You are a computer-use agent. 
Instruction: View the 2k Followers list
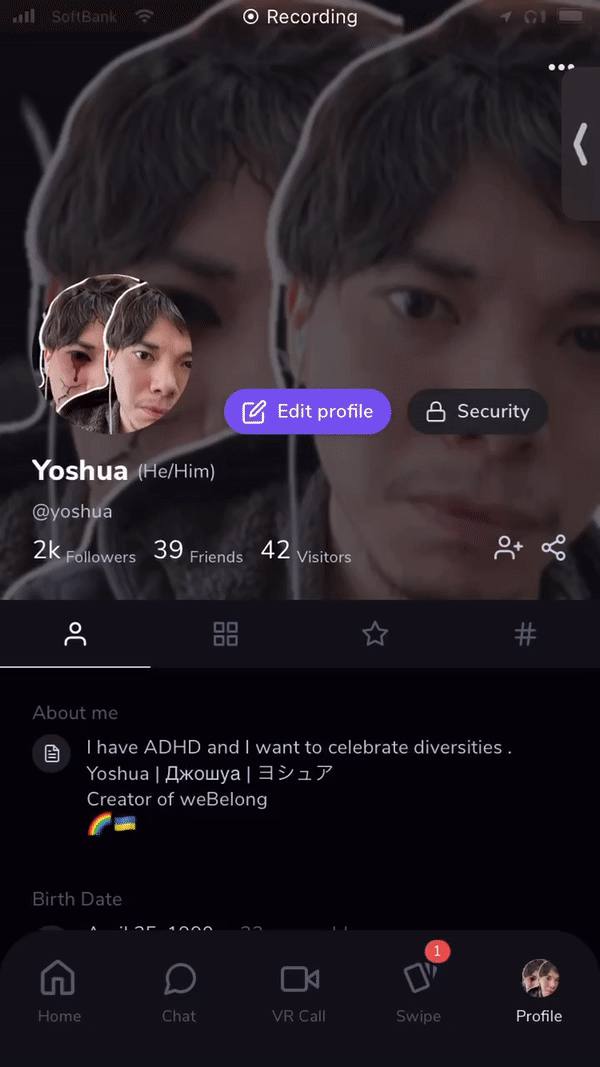[84, 551]
